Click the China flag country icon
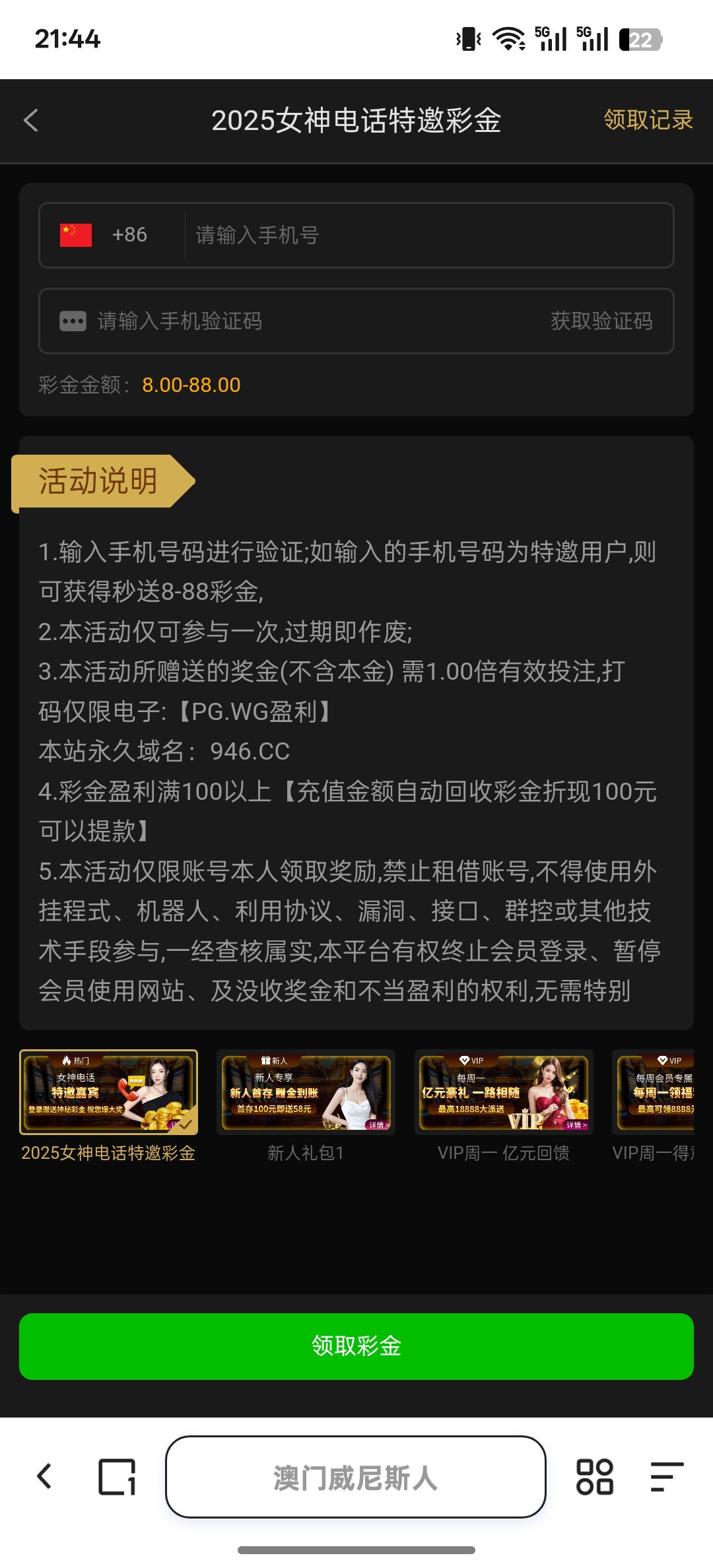This screenshot has width=713, height=1568. click(75, 235)
